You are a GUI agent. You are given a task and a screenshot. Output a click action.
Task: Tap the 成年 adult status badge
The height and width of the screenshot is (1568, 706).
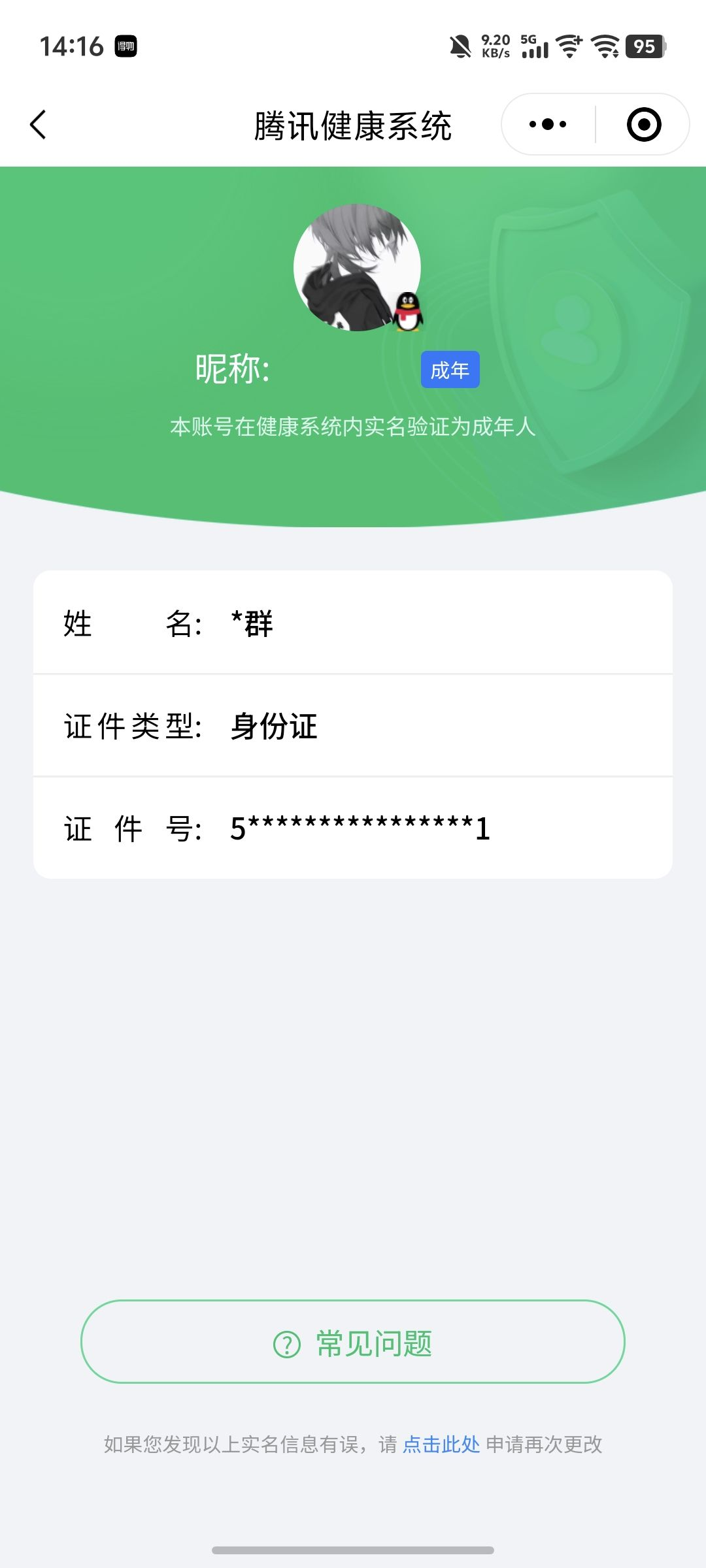[x=450, y=370]
